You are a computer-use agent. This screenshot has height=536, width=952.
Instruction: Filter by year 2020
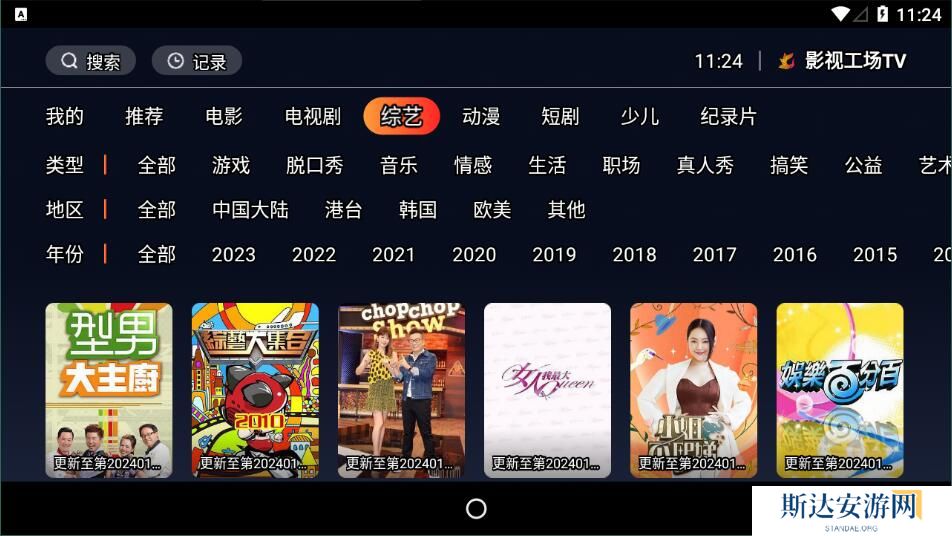coord(474,255)
